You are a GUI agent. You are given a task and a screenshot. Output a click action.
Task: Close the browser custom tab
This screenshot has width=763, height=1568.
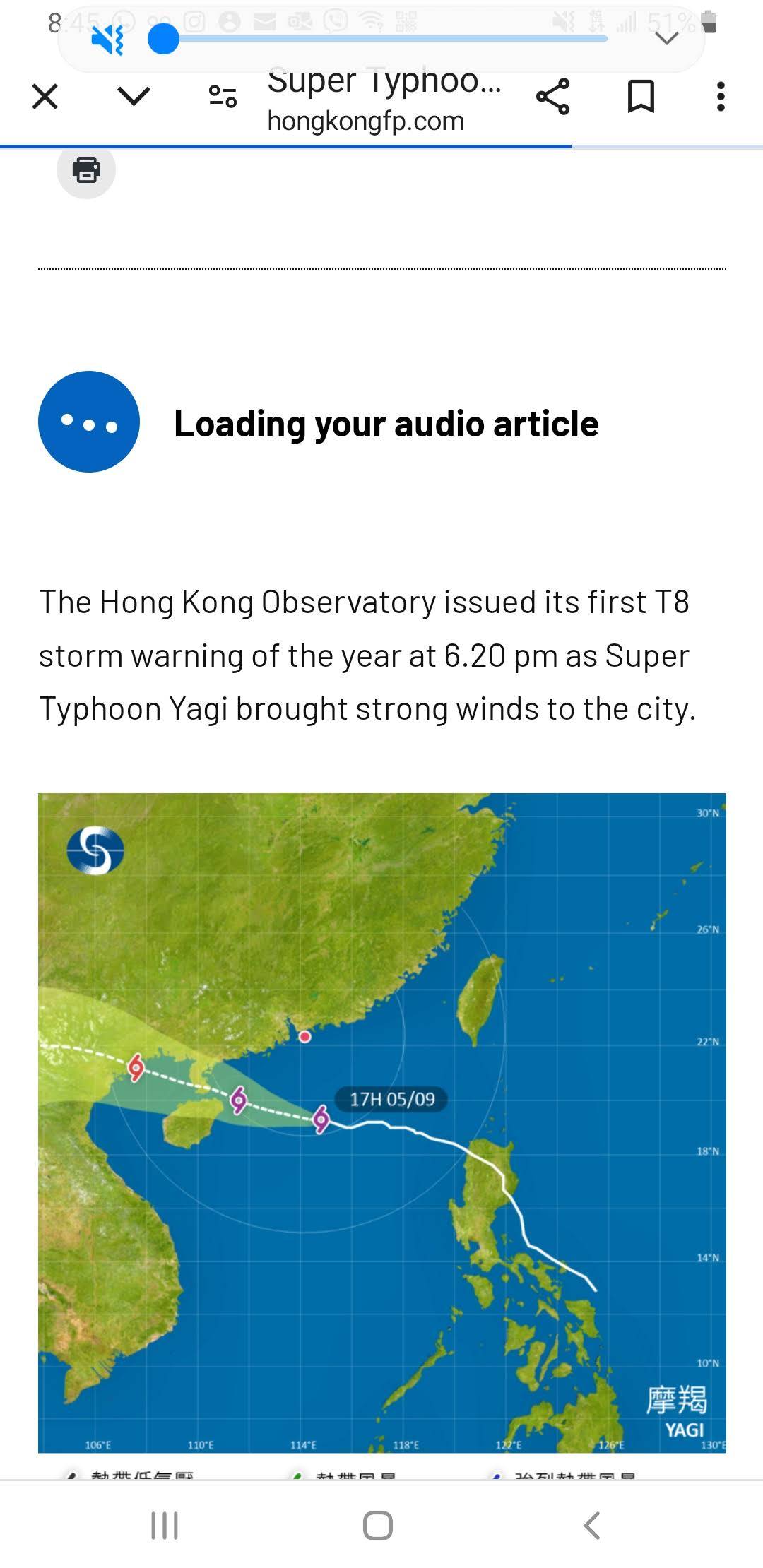click(x=45, y=97)
